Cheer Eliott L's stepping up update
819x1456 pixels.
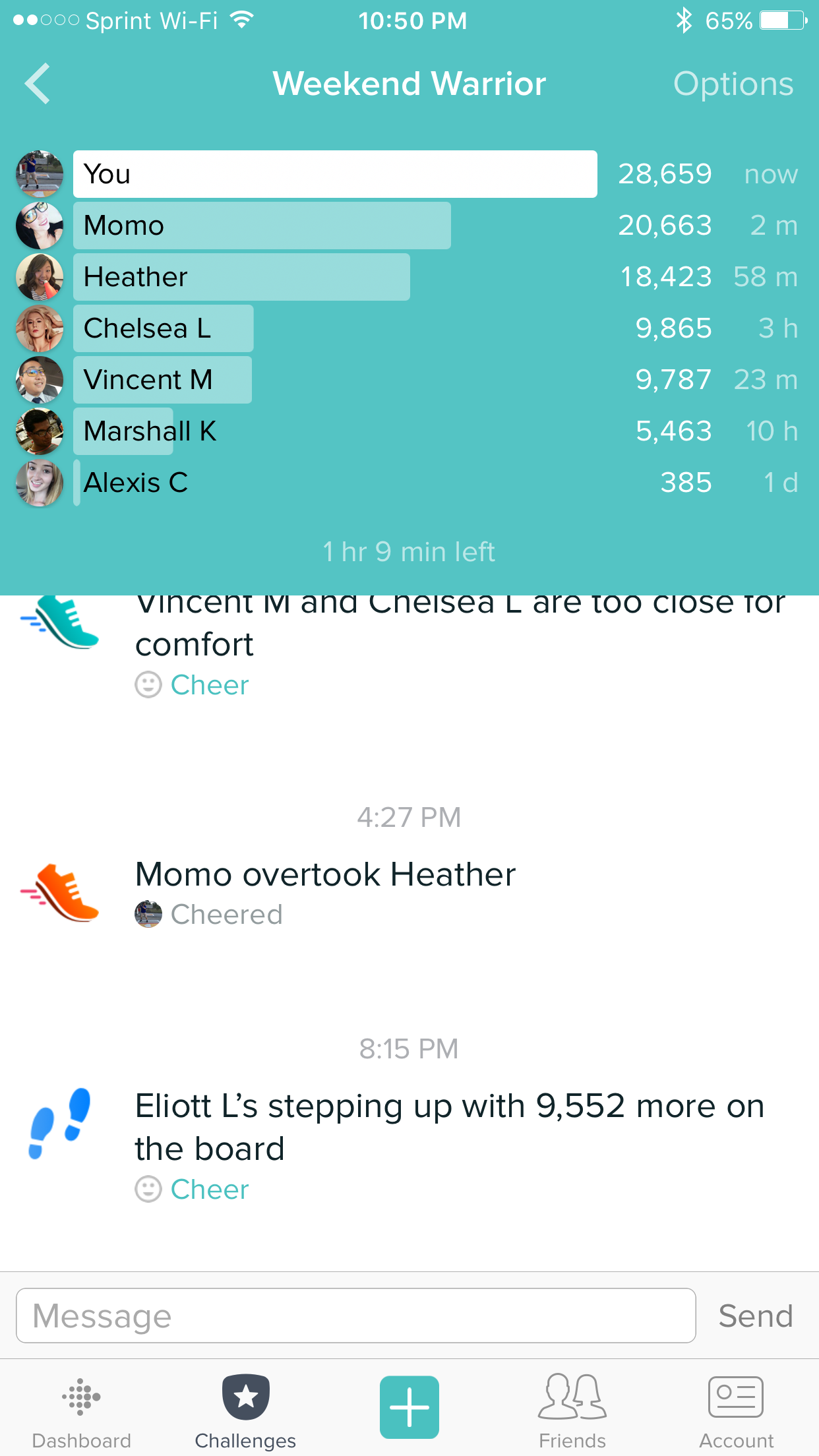(208, 1190)
